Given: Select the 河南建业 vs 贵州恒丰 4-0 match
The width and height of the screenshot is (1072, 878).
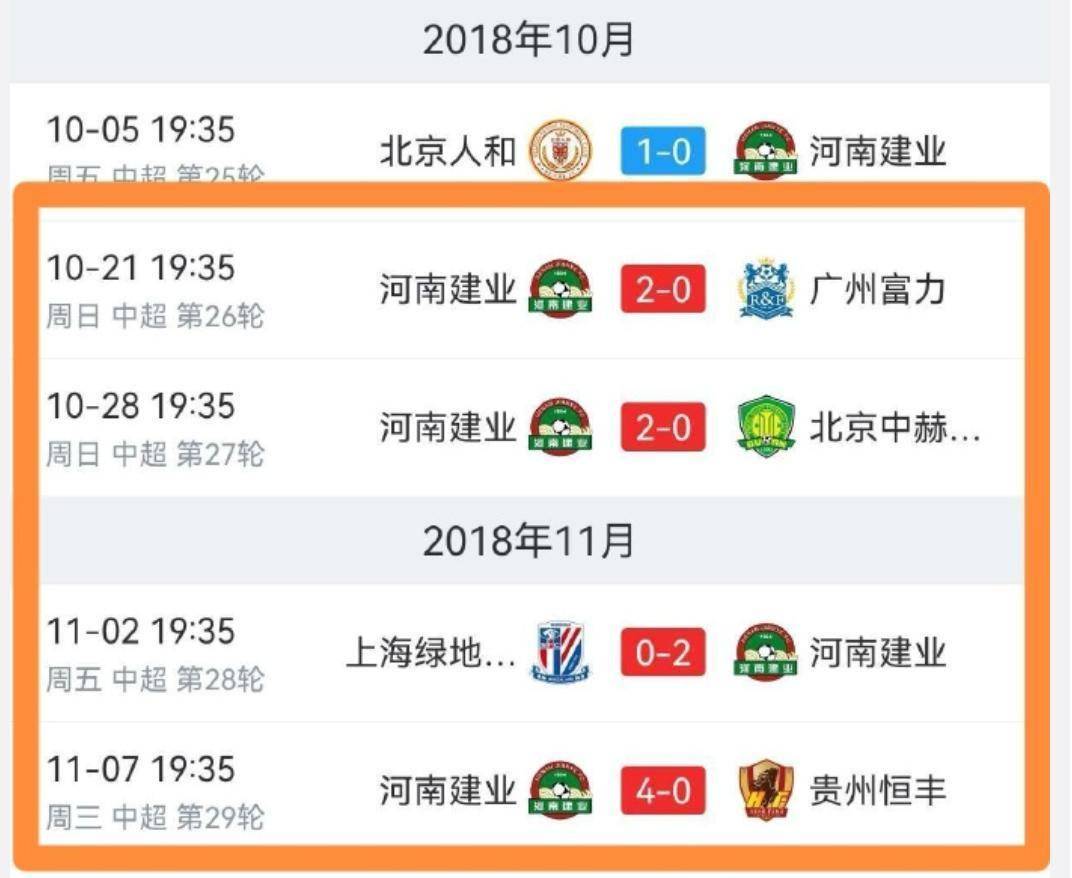Looking at the screenshot, I should (662, 791).
